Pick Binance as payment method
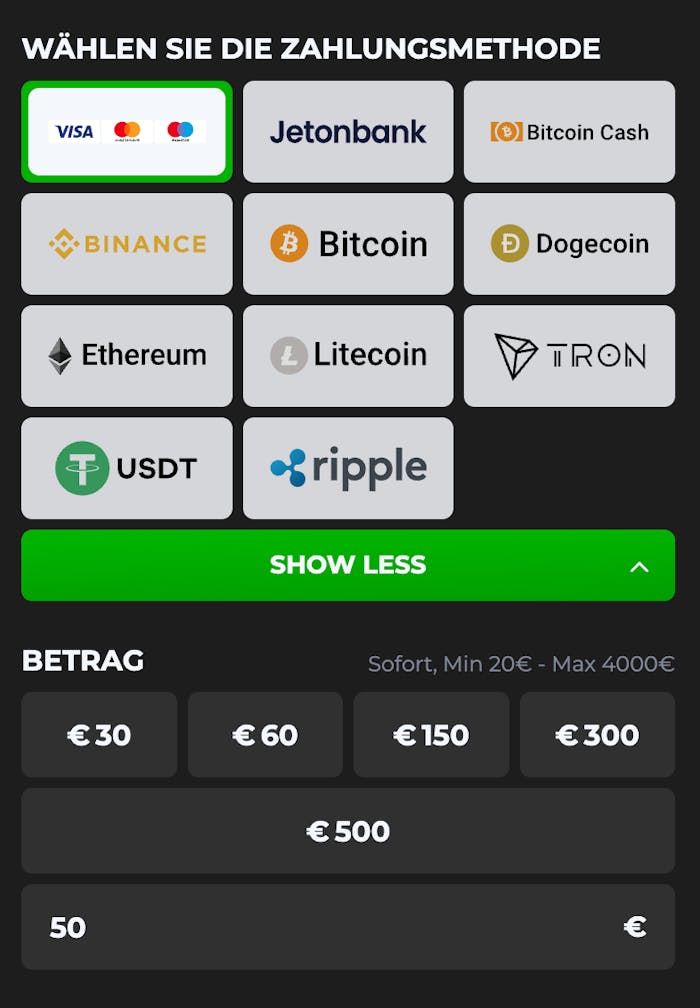 (x=127, y=244)
